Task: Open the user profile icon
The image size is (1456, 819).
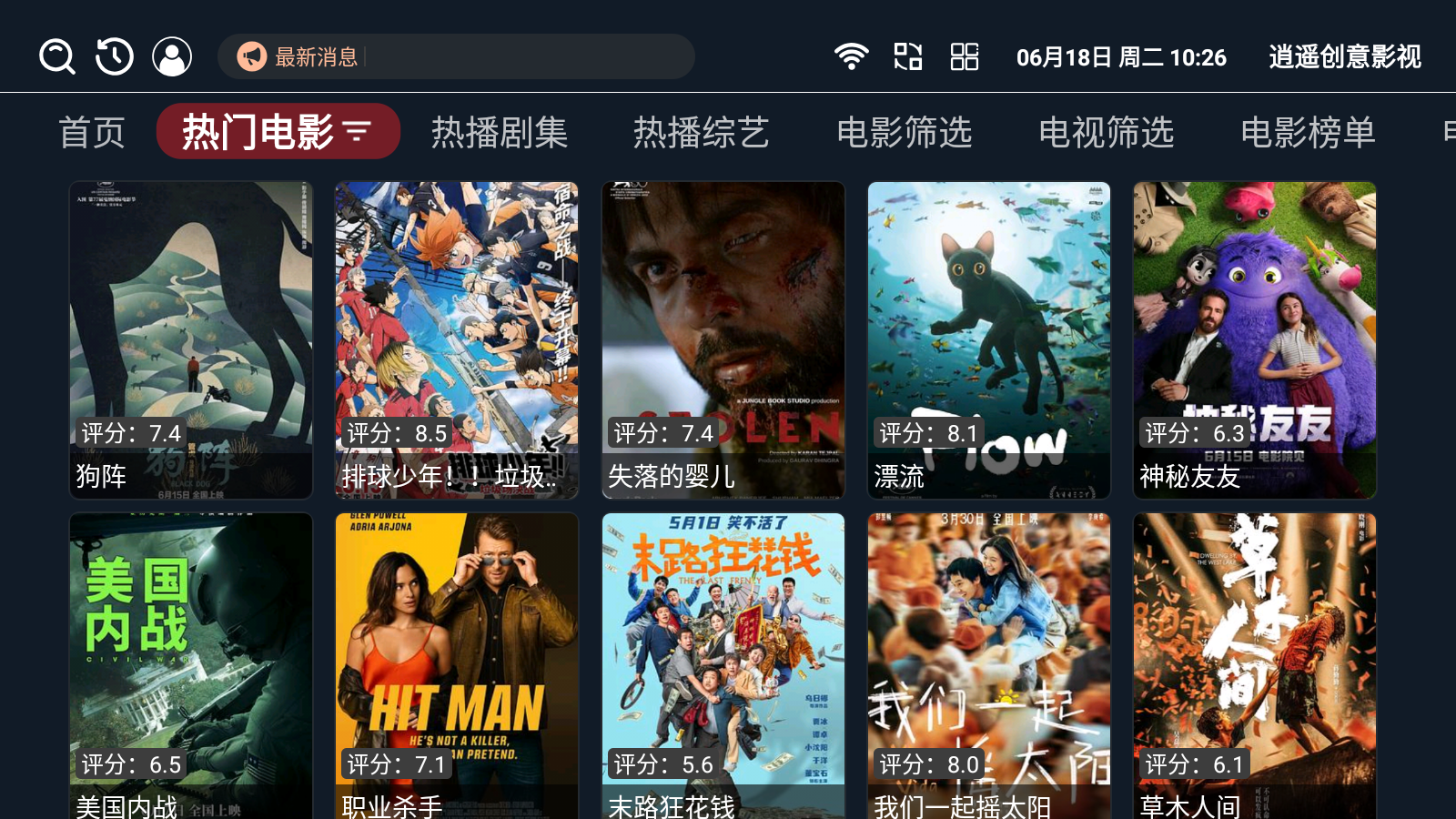Action: coord(172,56)
